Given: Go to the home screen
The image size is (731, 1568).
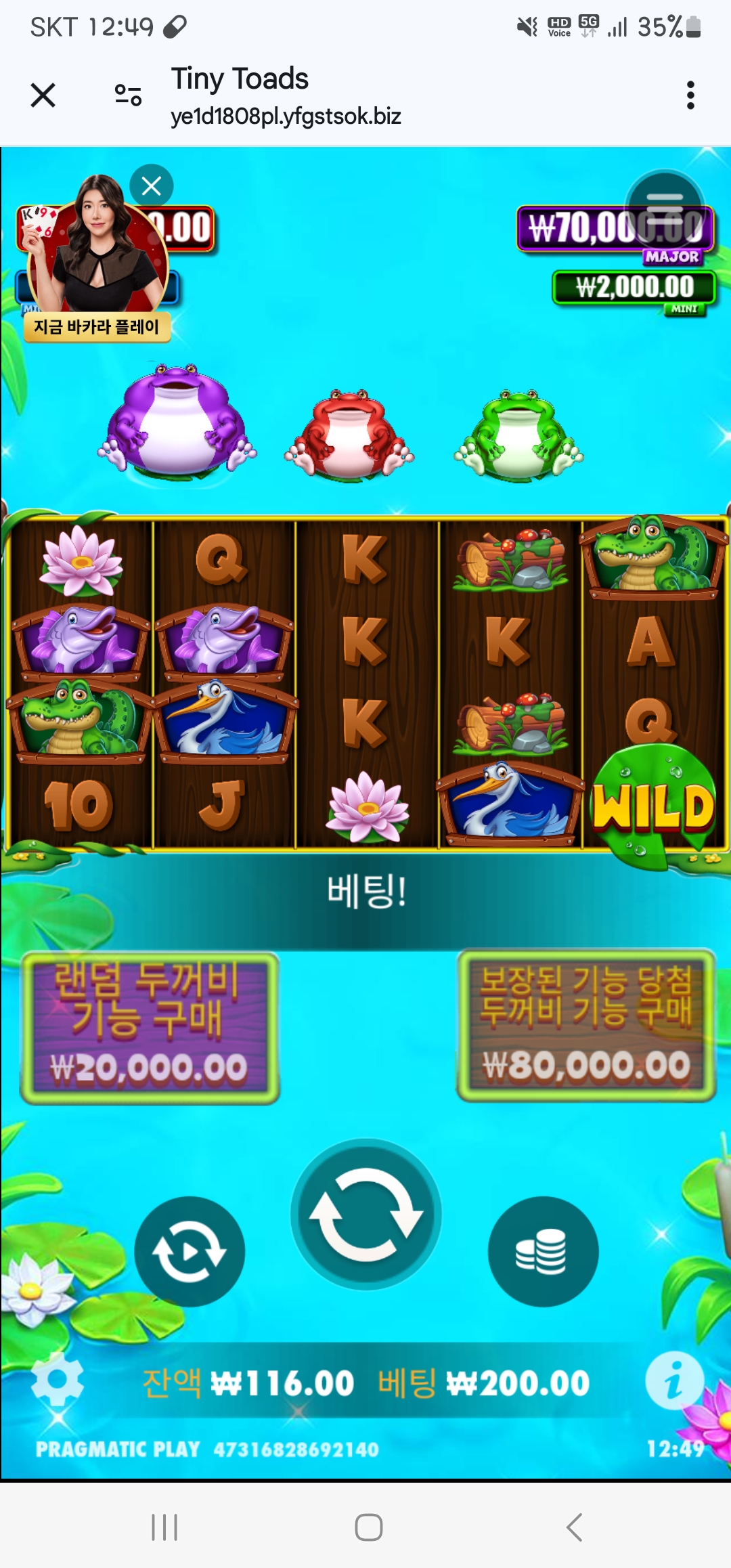Looking at the screenshot, I should (x=368, y=1527).
